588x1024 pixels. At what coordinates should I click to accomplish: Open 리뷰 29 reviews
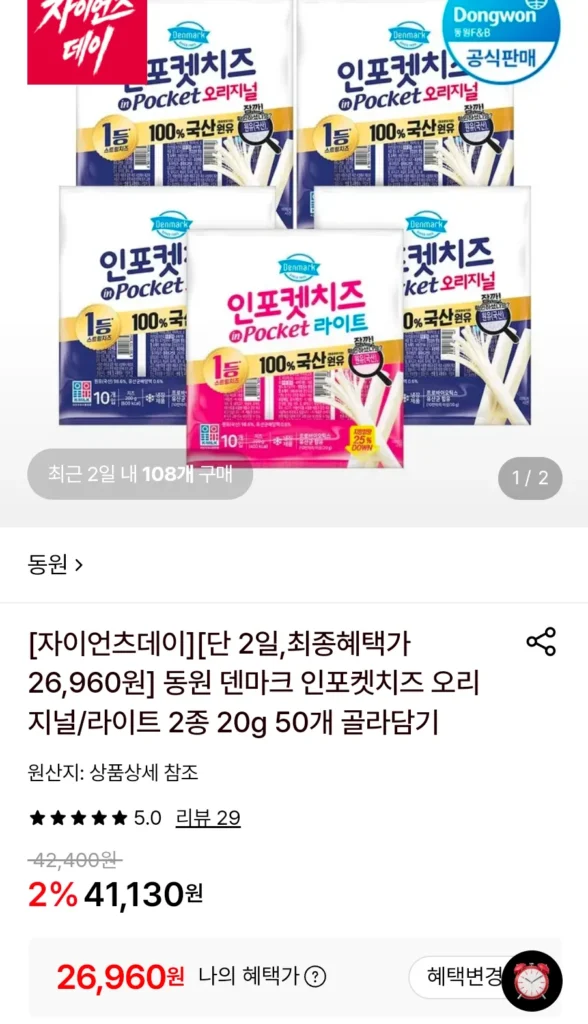(208, 818)
